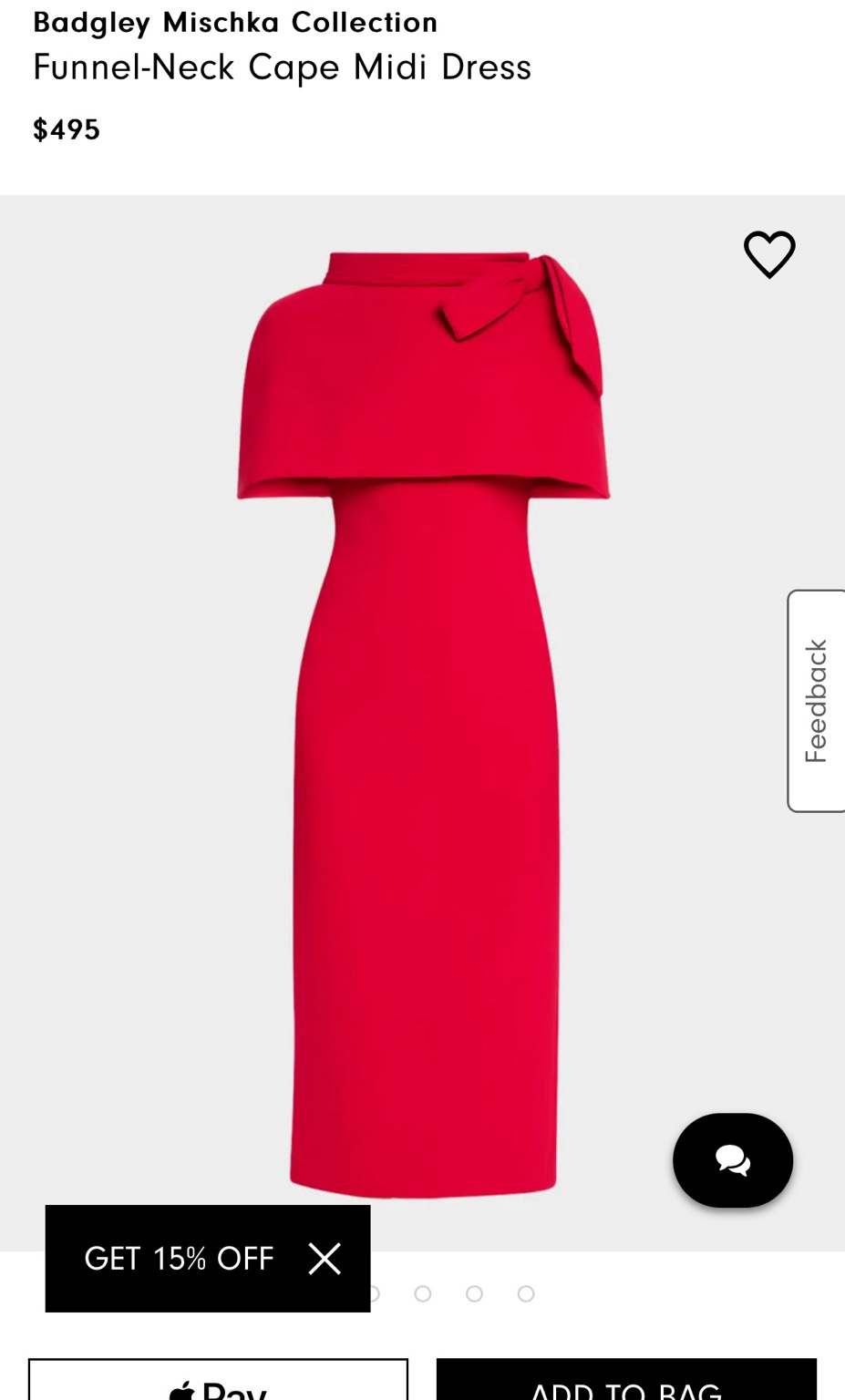Buy with Apple Pay
This screenshot has width=845, height=1400.
click(218, 1380)
